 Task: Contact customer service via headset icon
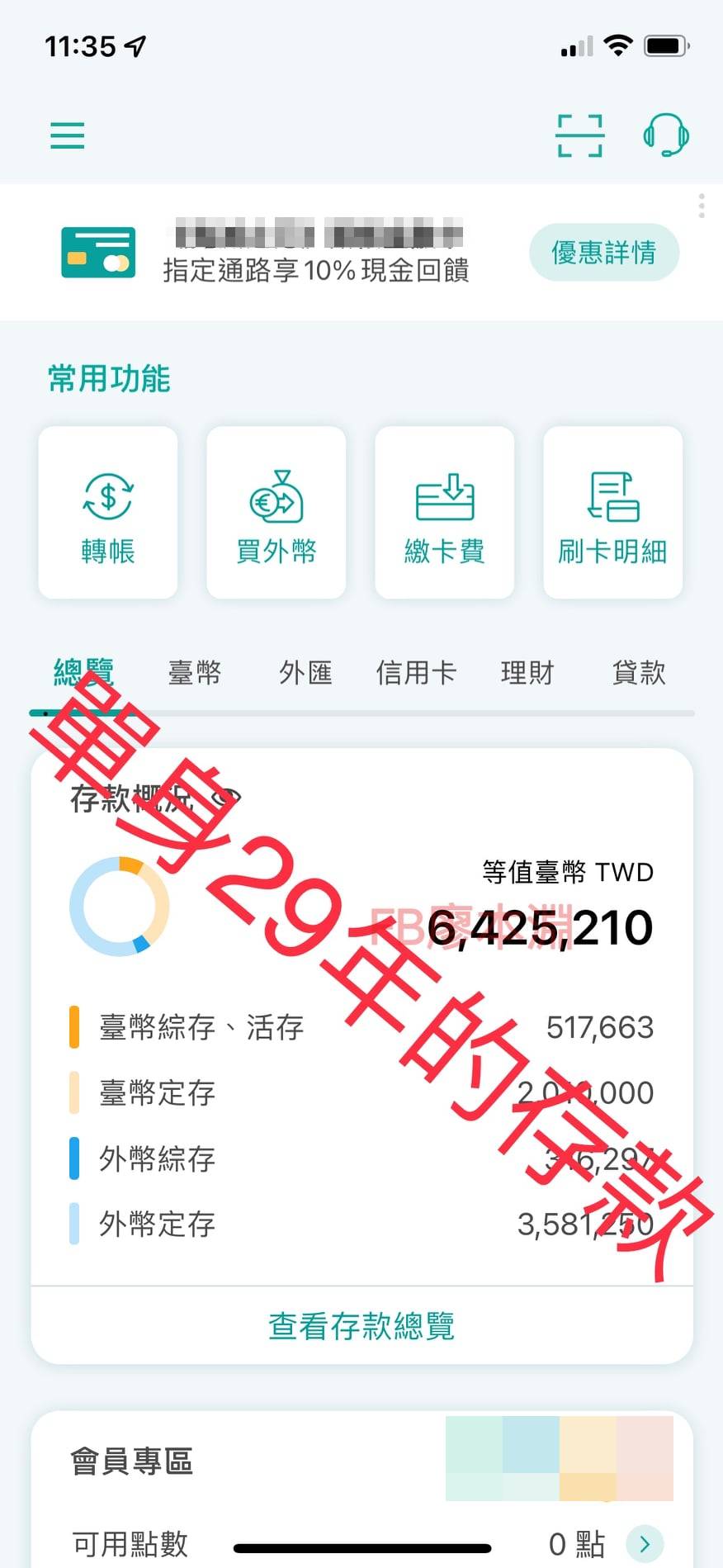pos(666,135)
